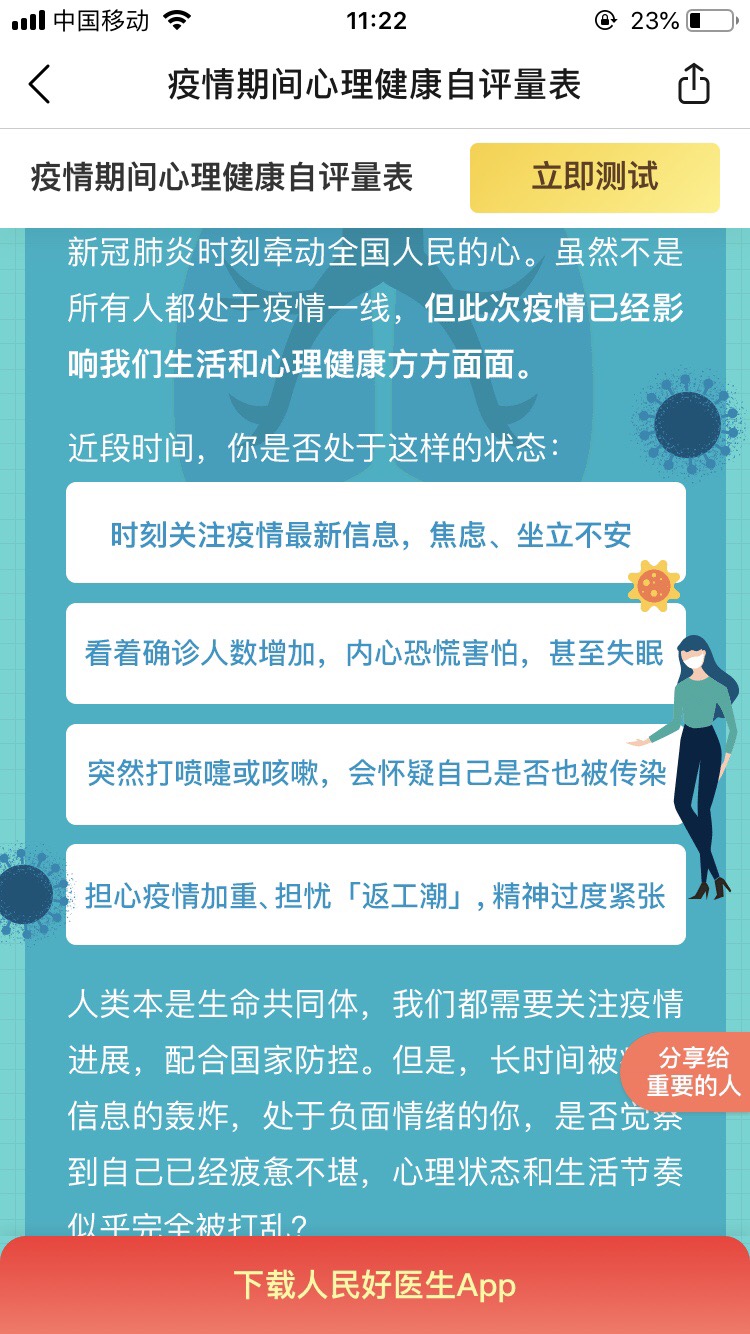Open the share icon in the header
The height and width of the screenshot is (1334, 750).
click(693, 85)
